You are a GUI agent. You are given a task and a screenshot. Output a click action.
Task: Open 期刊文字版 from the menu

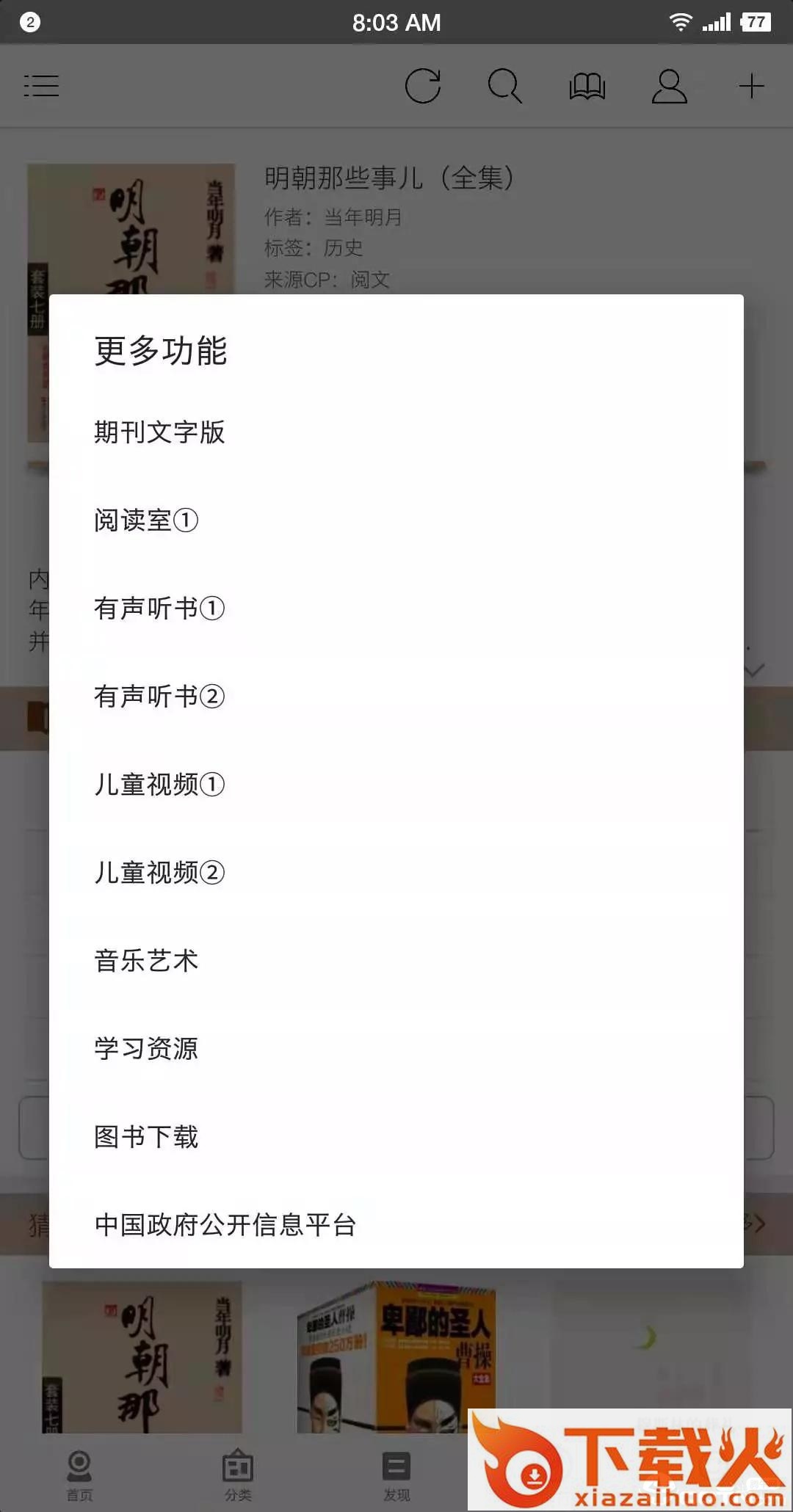[x=159, y=432]
